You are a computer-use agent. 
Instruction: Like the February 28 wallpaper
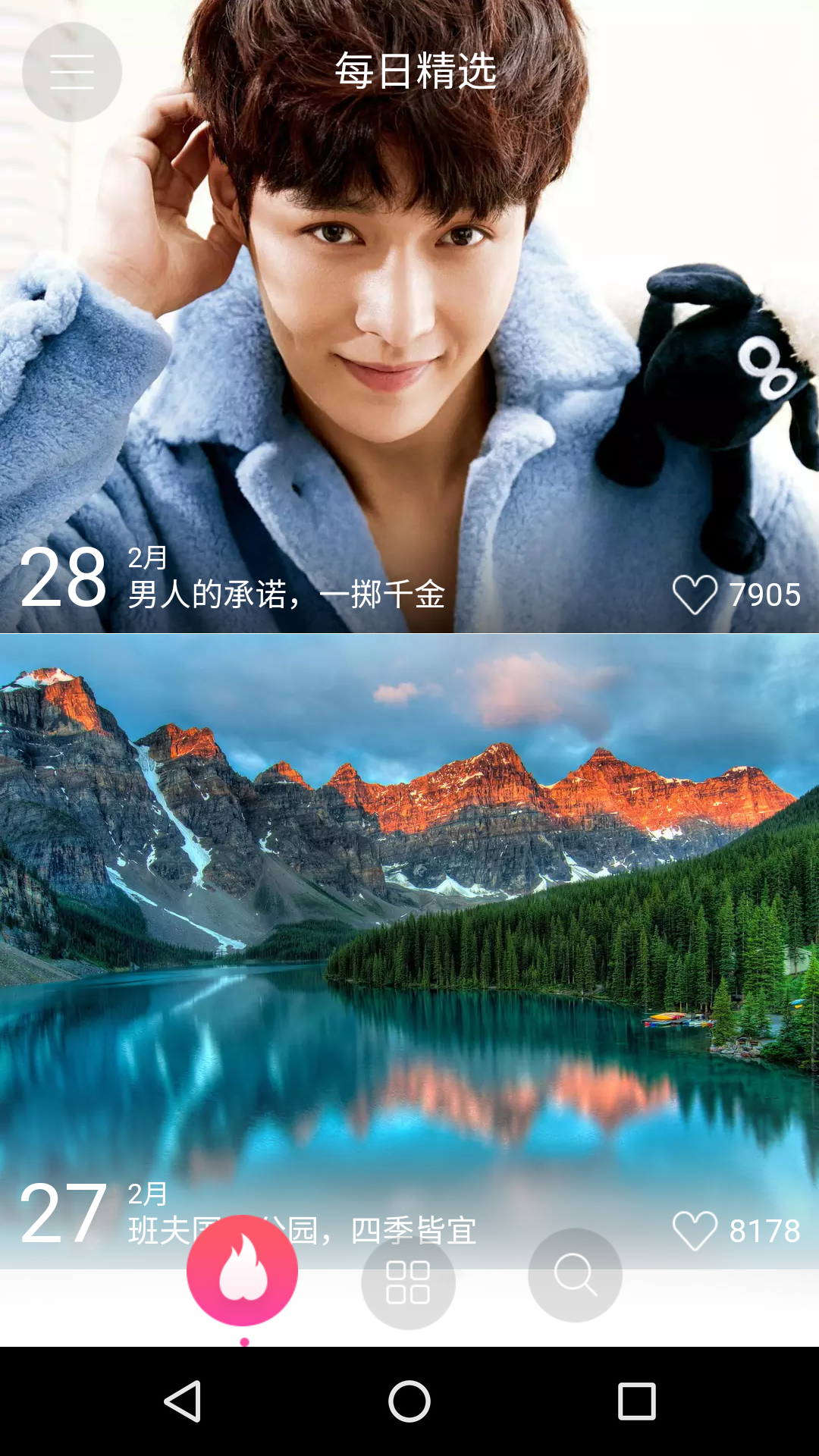coord(695,595)
